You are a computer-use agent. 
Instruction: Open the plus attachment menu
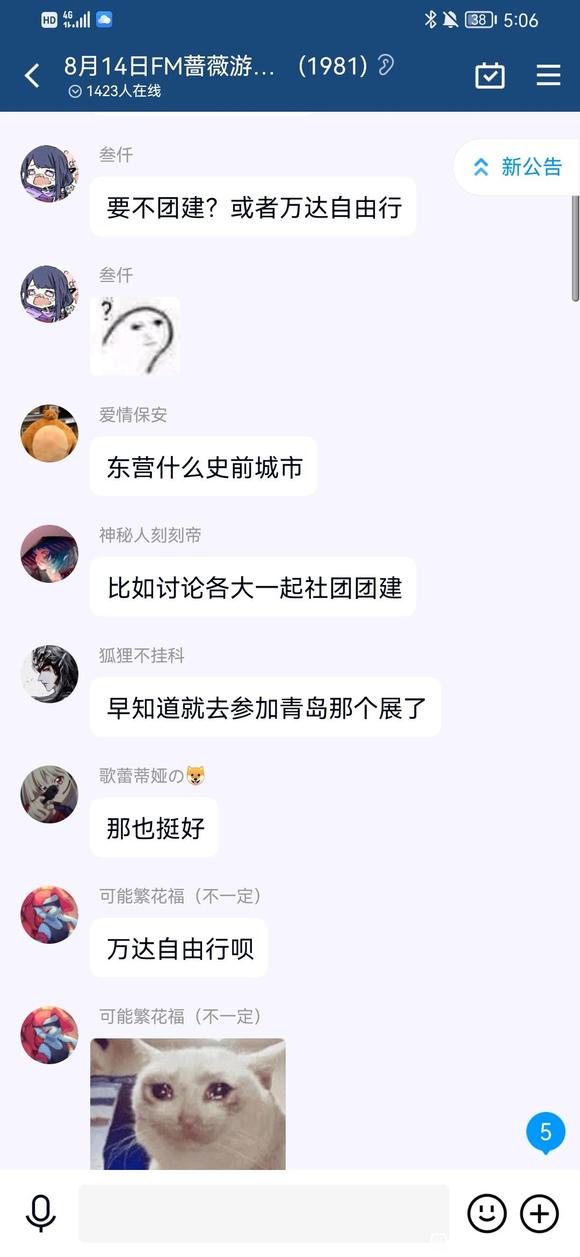540,1214
